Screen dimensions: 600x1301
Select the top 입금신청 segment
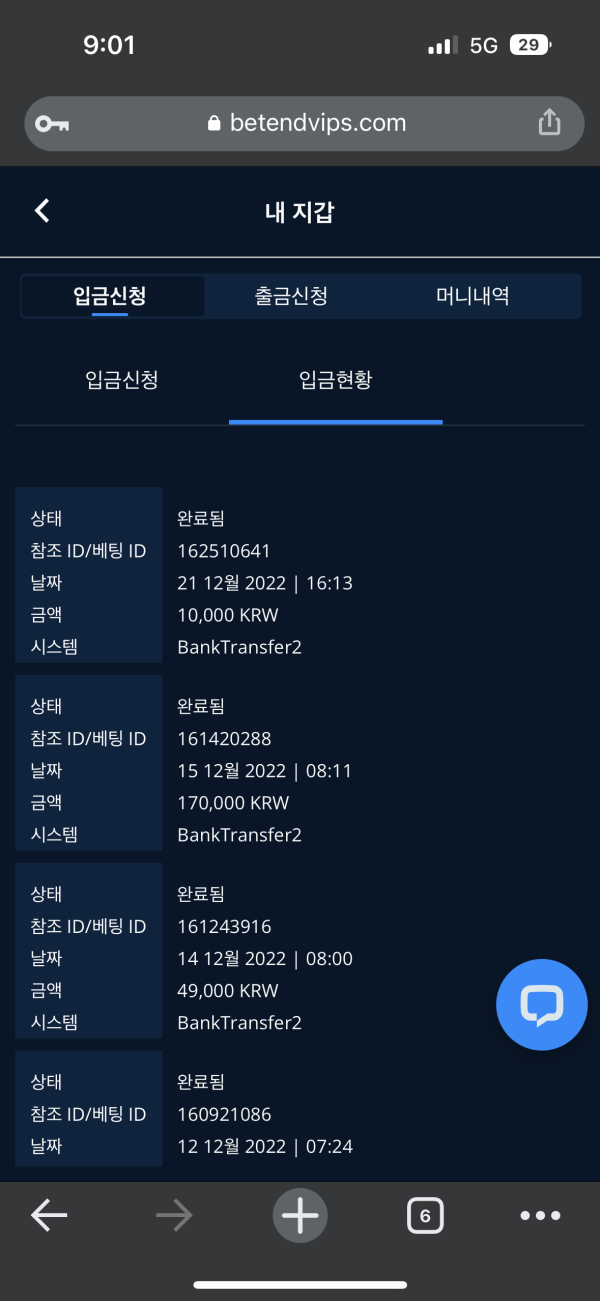click(110, 296)
